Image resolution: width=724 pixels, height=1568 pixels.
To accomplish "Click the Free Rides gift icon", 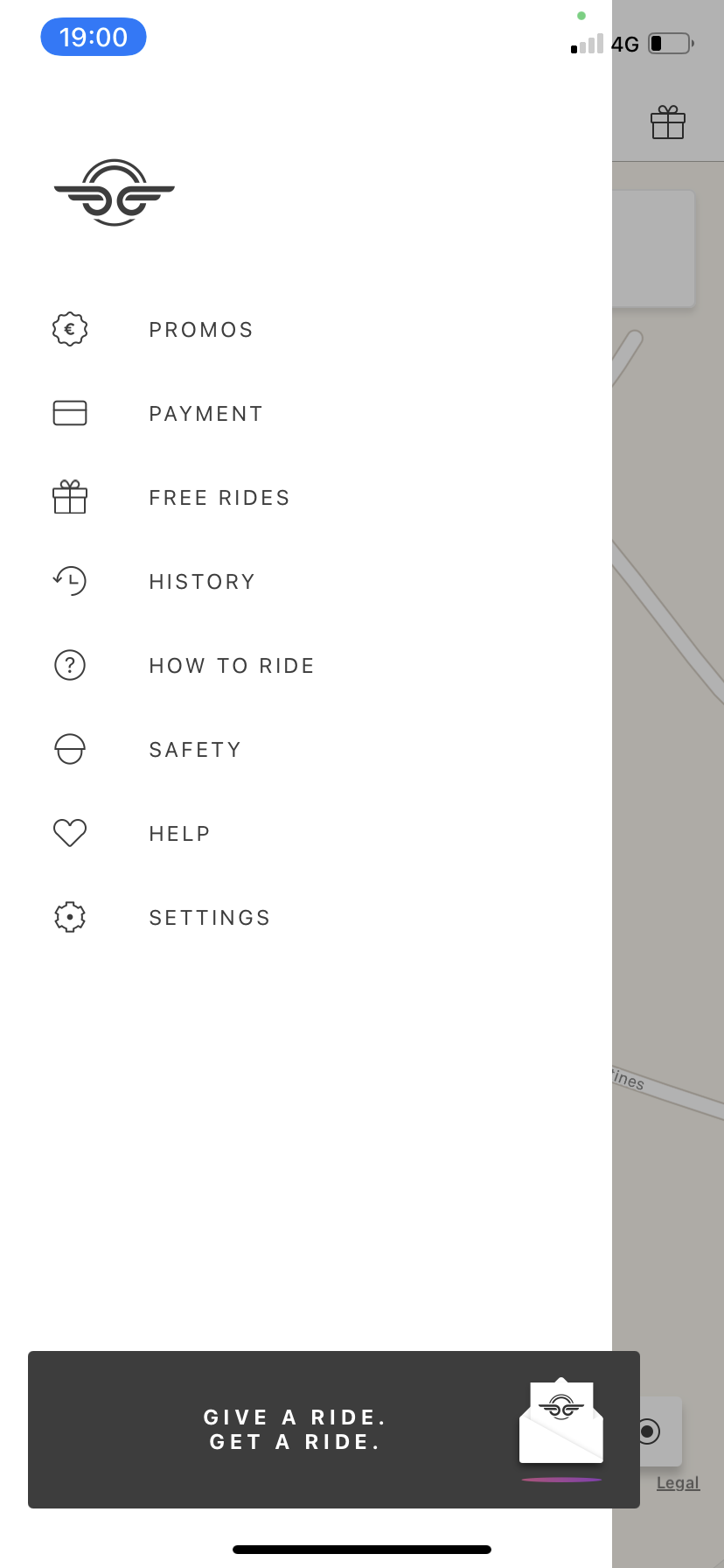I will pyautogui.click(x=70, y=497).
